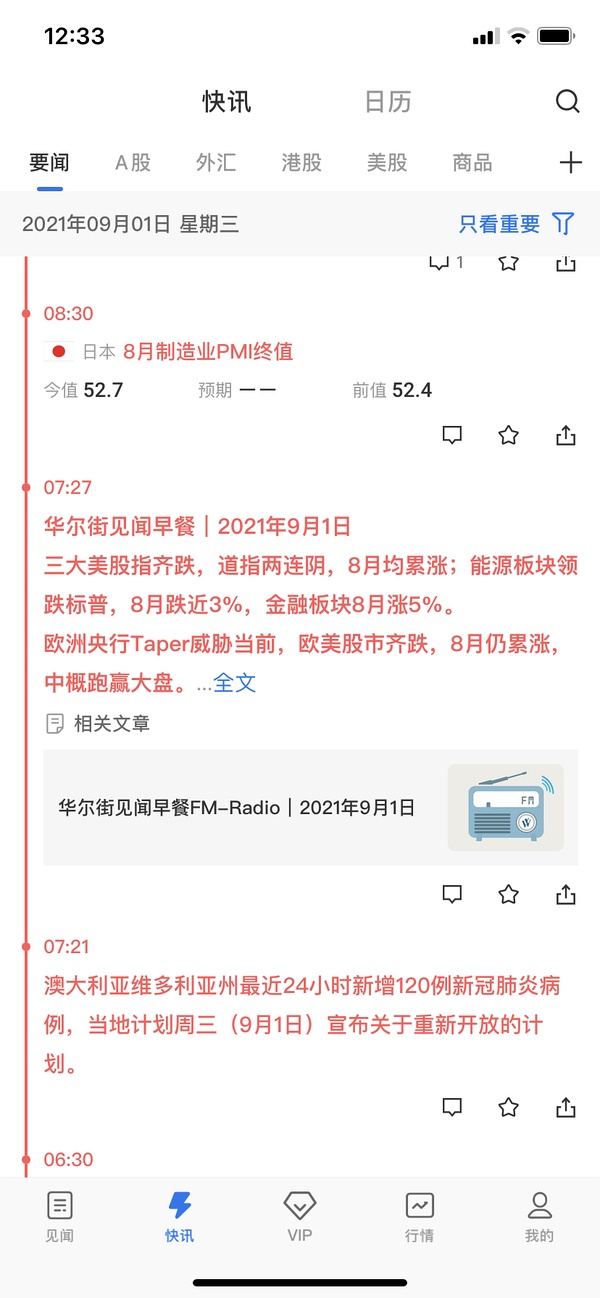The image size is (600, 1298).
Task: Select the A股 category tab
Action: [133, 163]
